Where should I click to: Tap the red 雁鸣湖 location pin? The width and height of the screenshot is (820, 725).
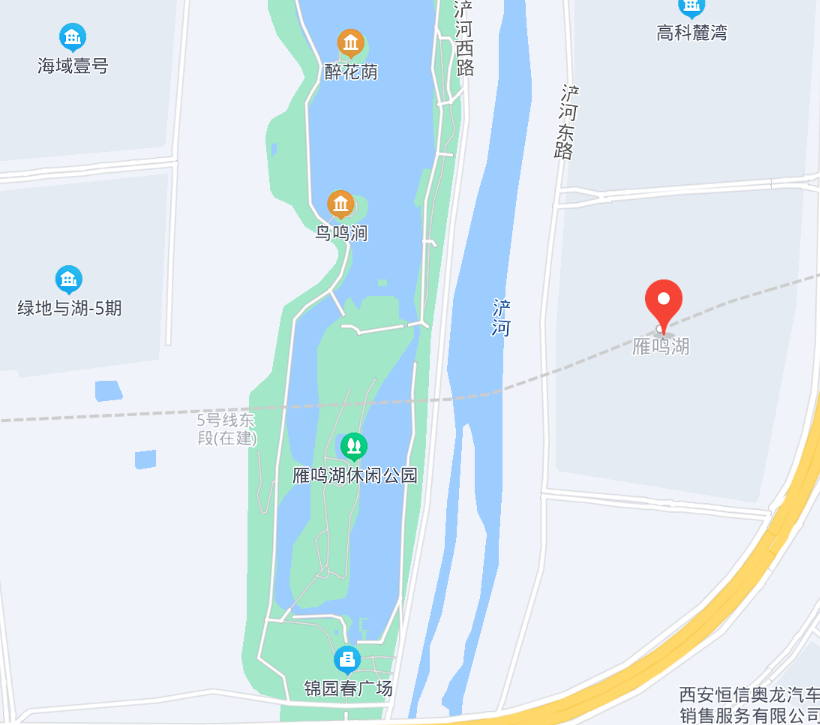[663, 303]
